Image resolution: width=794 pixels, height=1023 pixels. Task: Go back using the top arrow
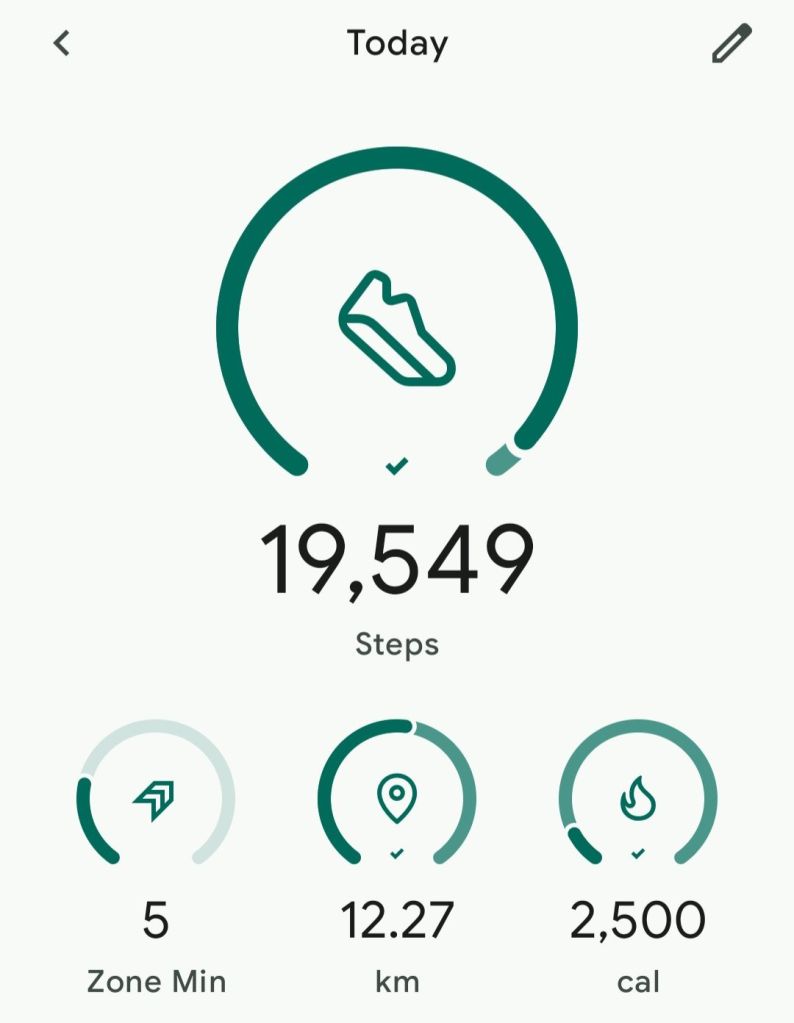[62, 43]
